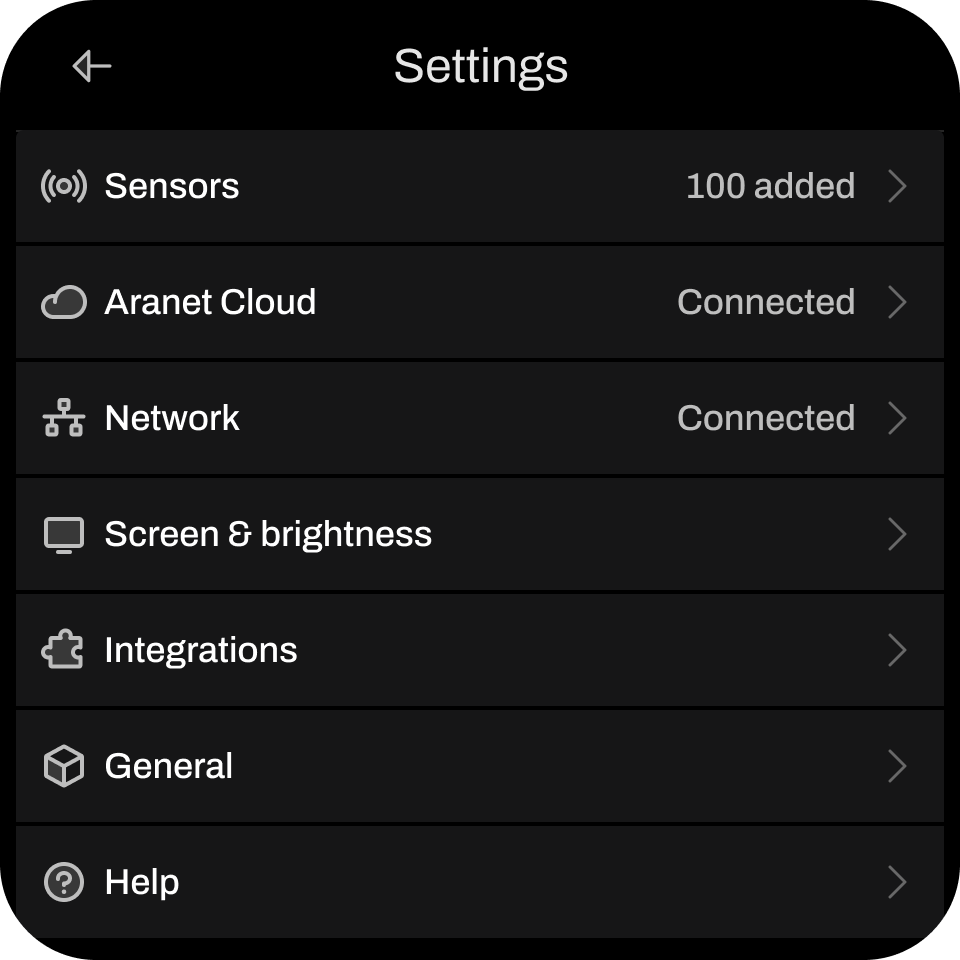The width and height of the screenshot is (960, 960).
Task: Open the Integrations row
Action: point(479,650)
